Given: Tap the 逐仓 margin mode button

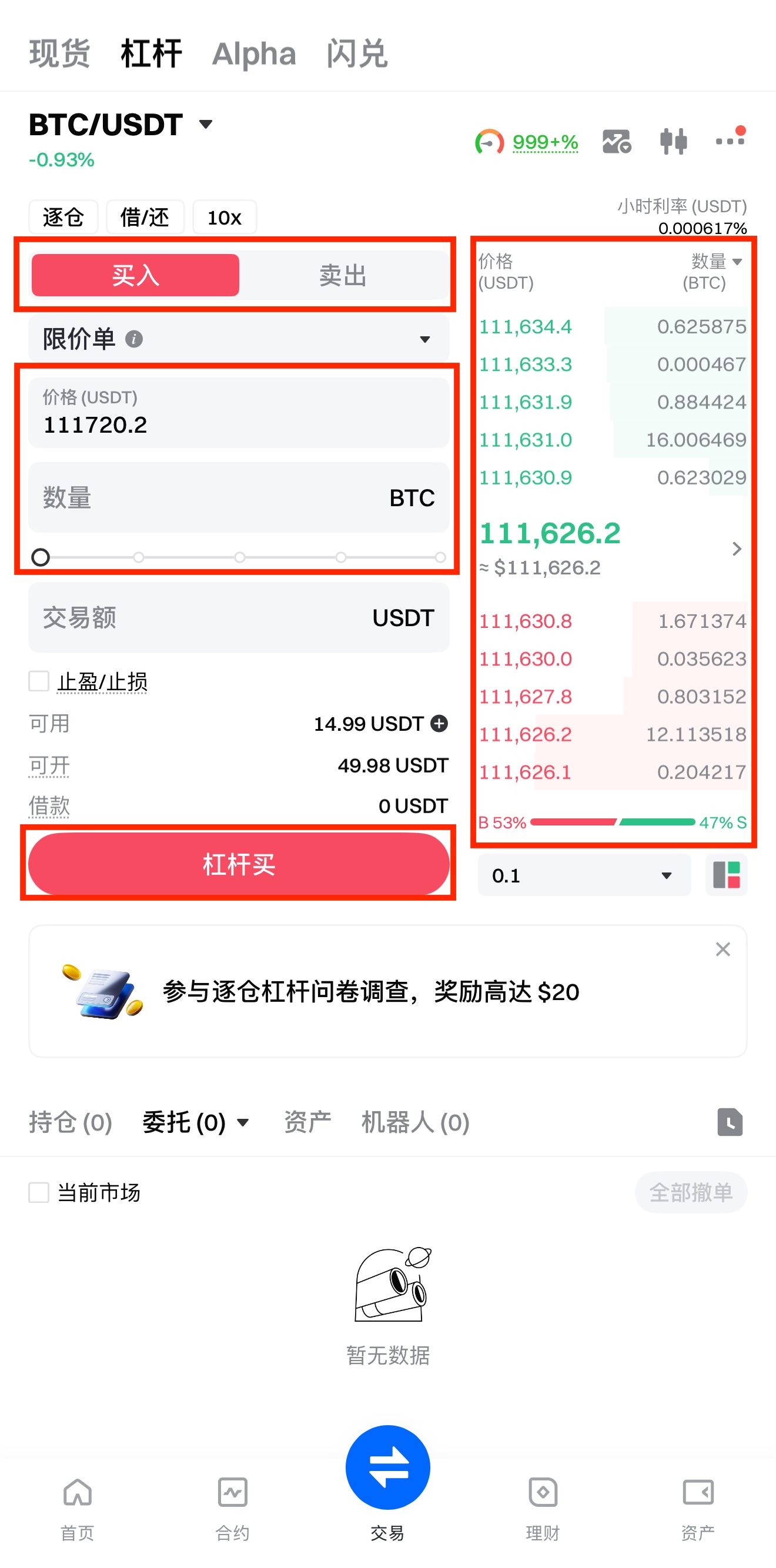Looking at the screenshot, I should 63,218.
